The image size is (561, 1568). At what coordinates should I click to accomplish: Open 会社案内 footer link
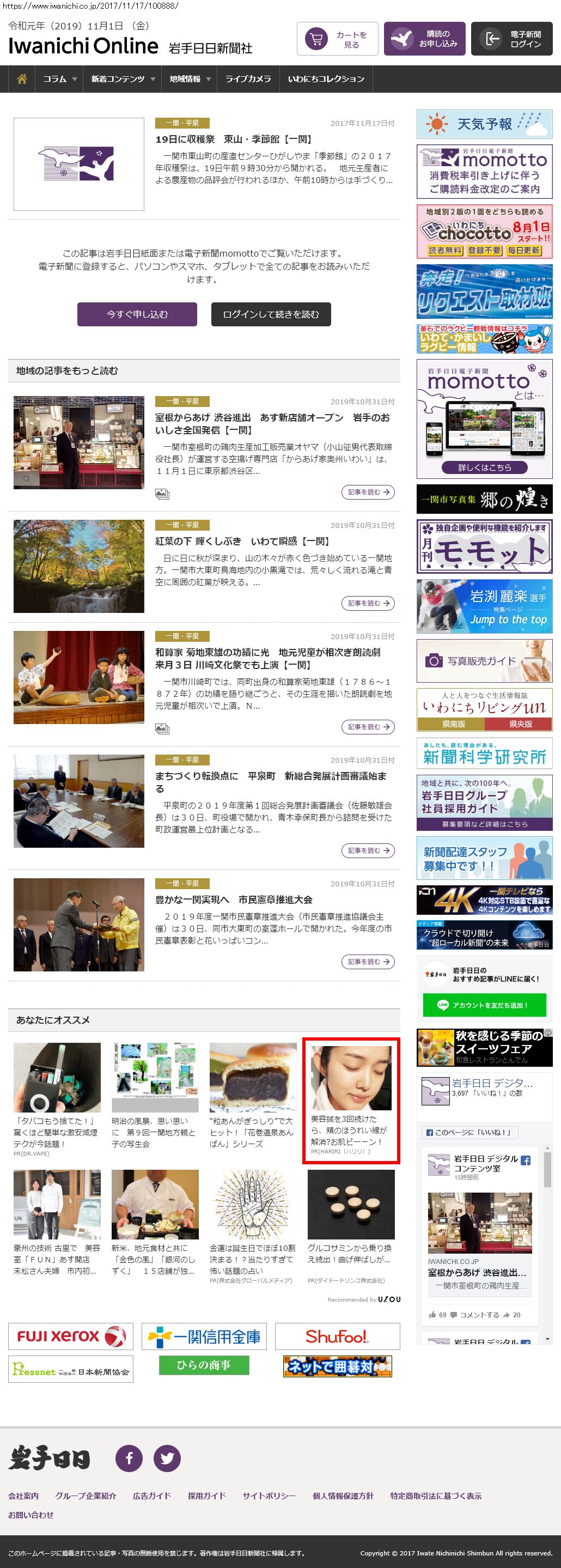tap(23, 1496)
